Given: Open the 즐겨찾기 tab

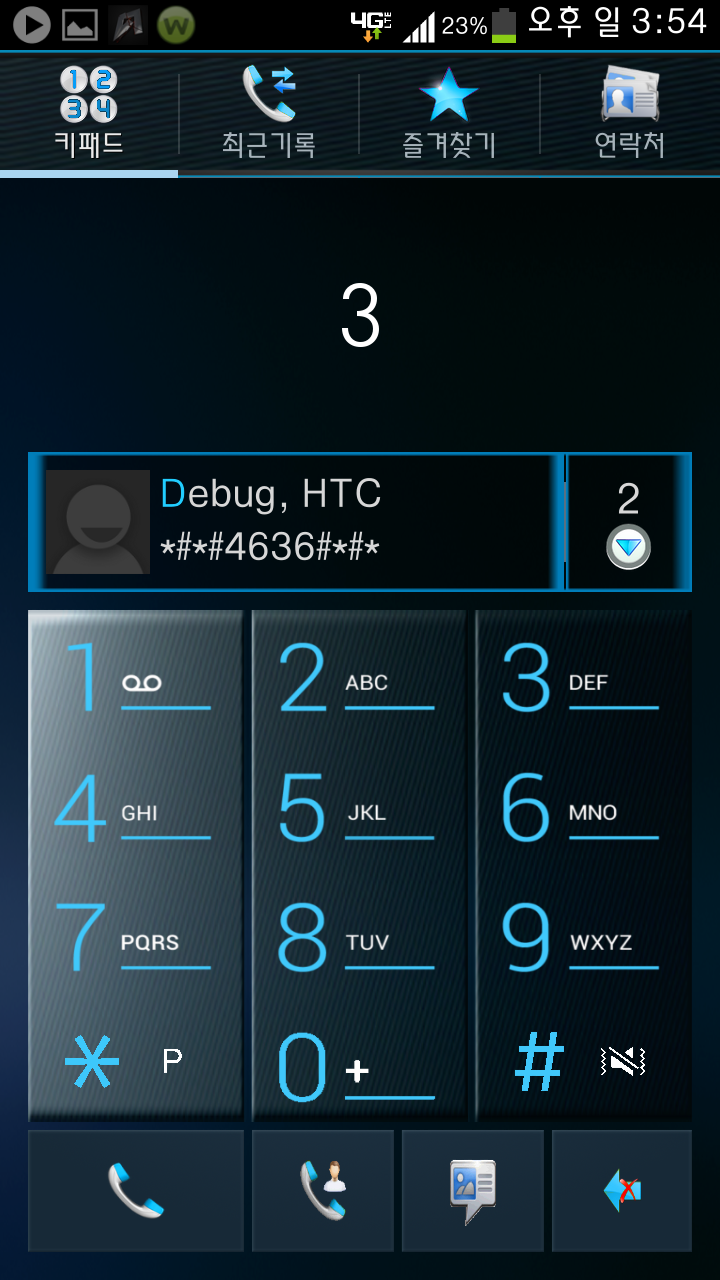Looking at the screenshot, I should click(x=449, y=112).
